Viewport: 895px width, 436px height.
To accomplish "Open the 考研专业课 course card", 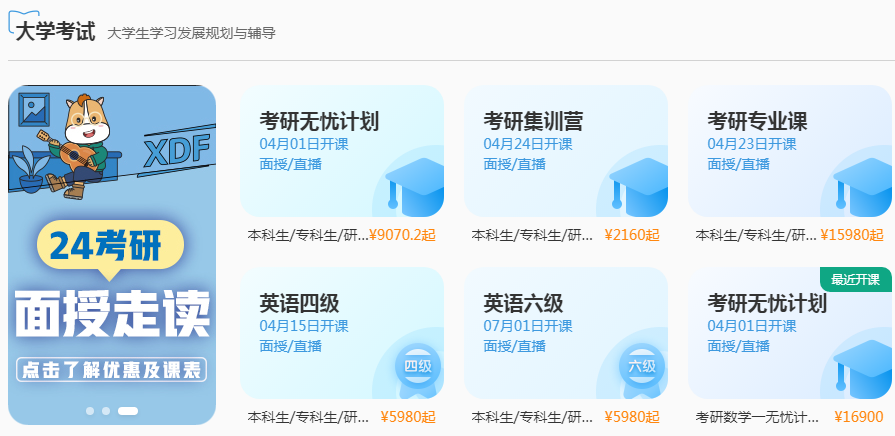I will coord(789,151).
